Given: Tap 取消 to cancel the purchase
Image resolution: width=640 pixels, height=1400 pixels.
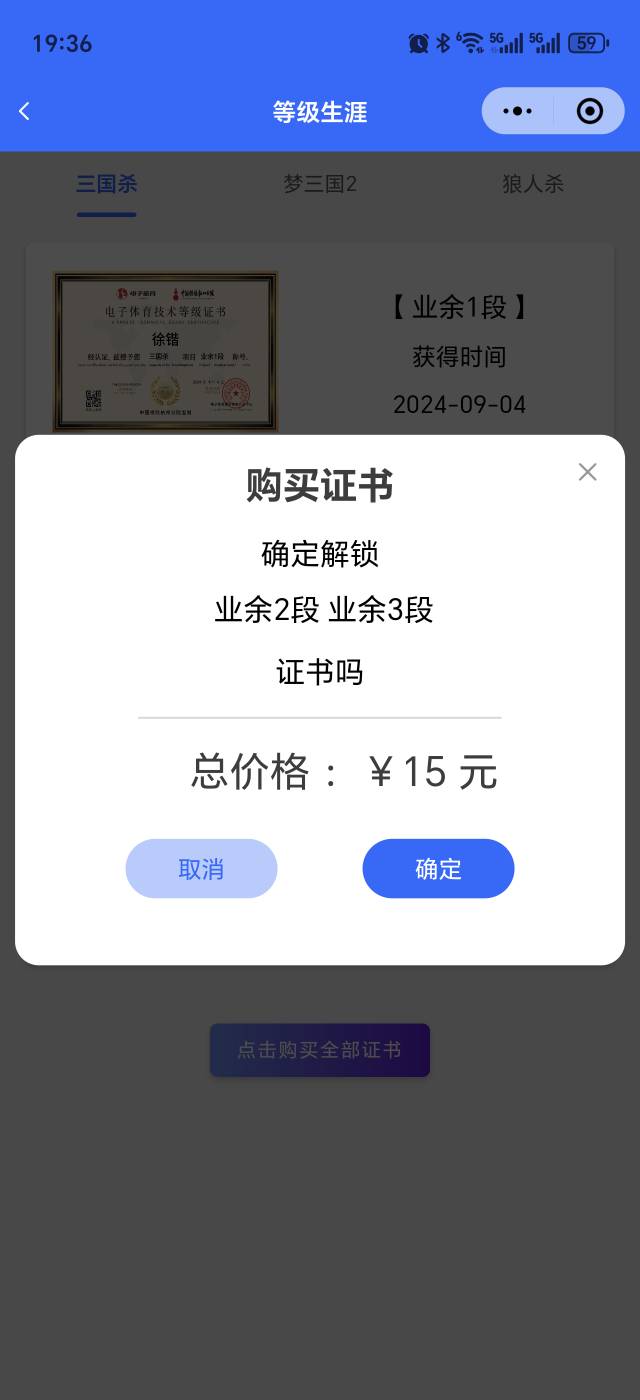Looking at the screenshot, I should click(x=201, y=869).
